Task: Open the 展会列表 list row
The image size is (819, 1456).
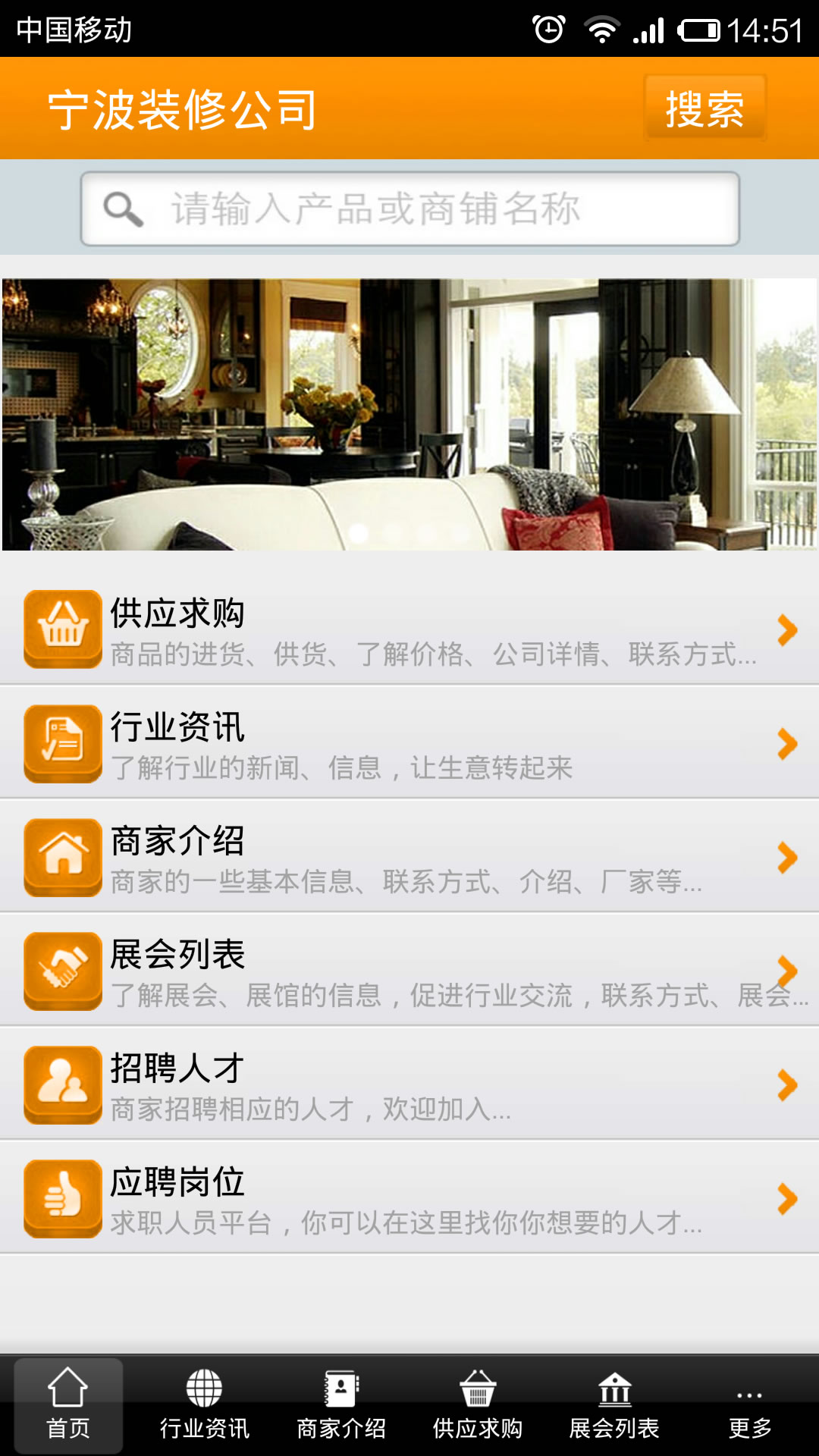Action: (409, 971)
